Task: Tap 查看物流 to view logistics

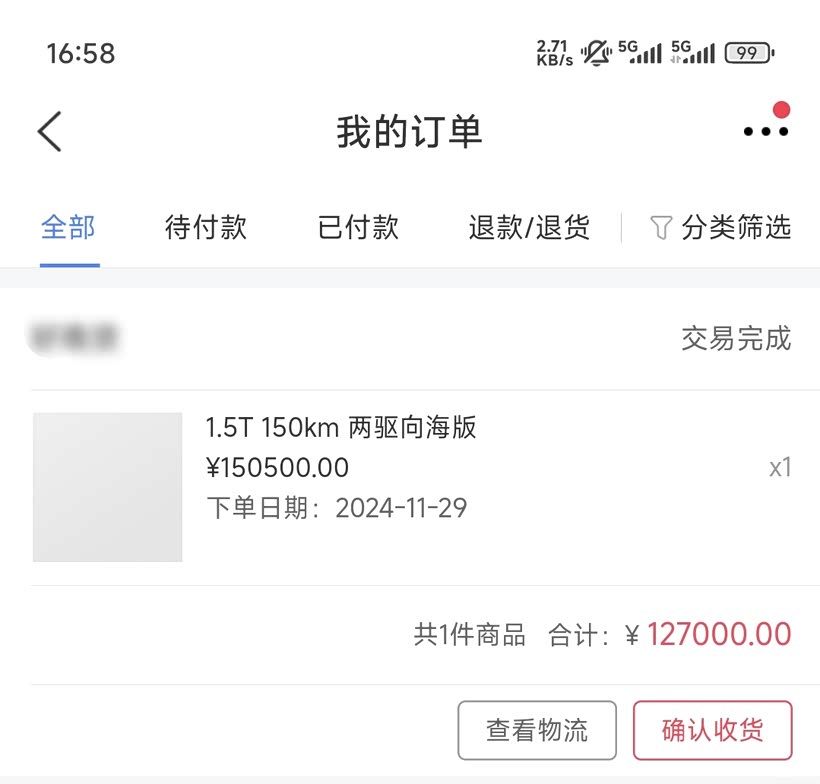Action: (537, 730)
